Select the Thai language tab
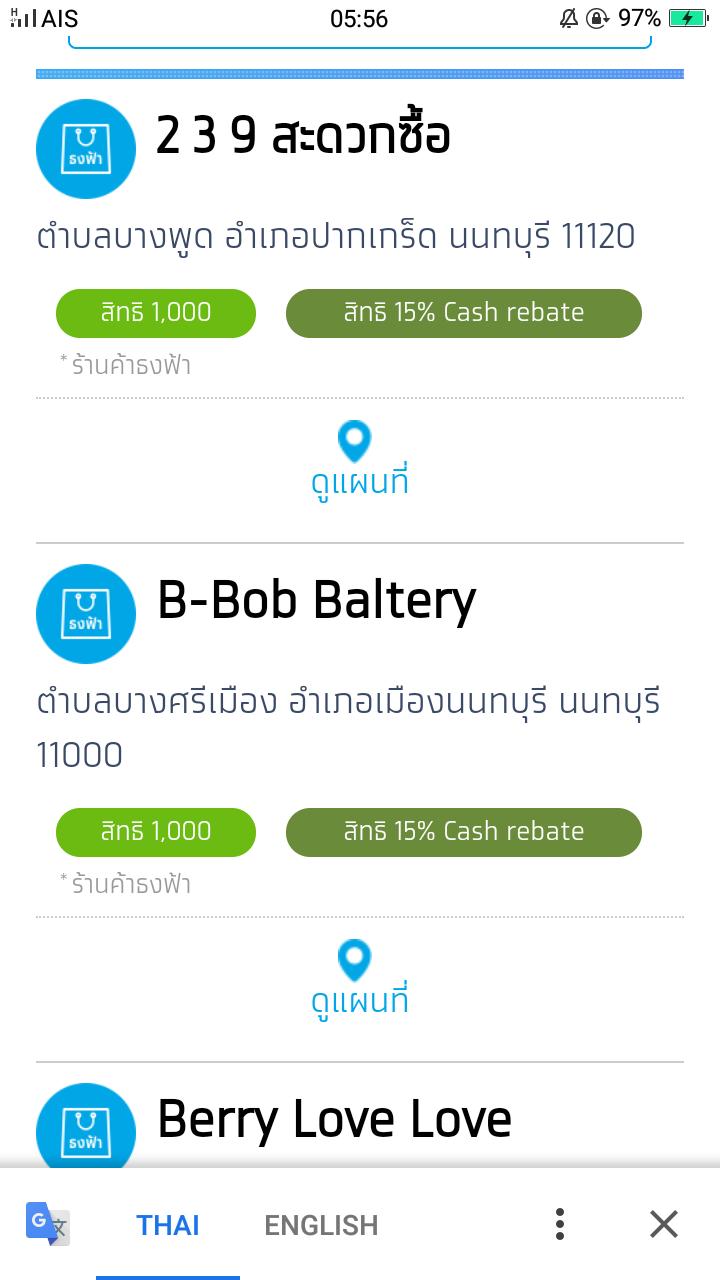 168,1225
